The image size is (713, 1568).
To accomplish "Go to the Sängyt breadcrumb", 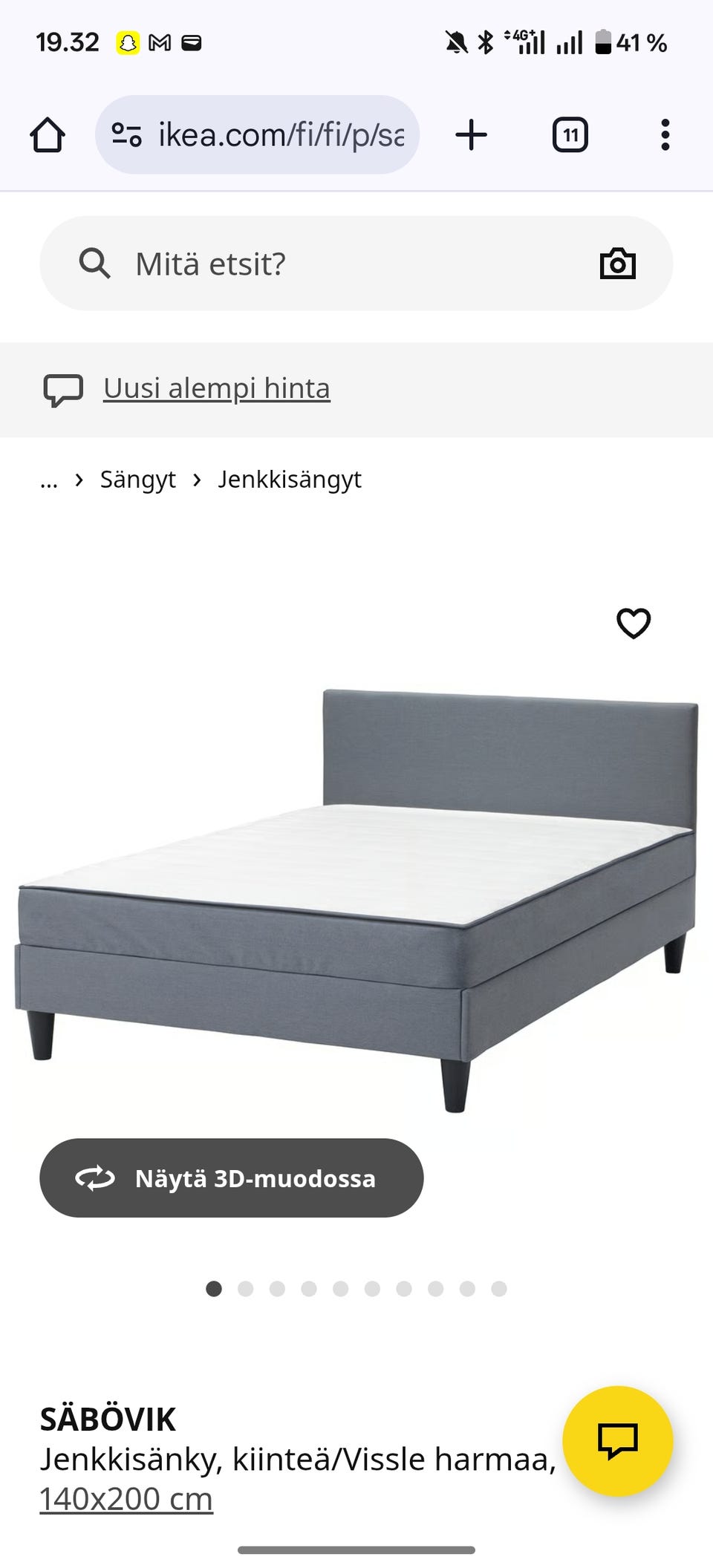I will [x=137, y=480].
